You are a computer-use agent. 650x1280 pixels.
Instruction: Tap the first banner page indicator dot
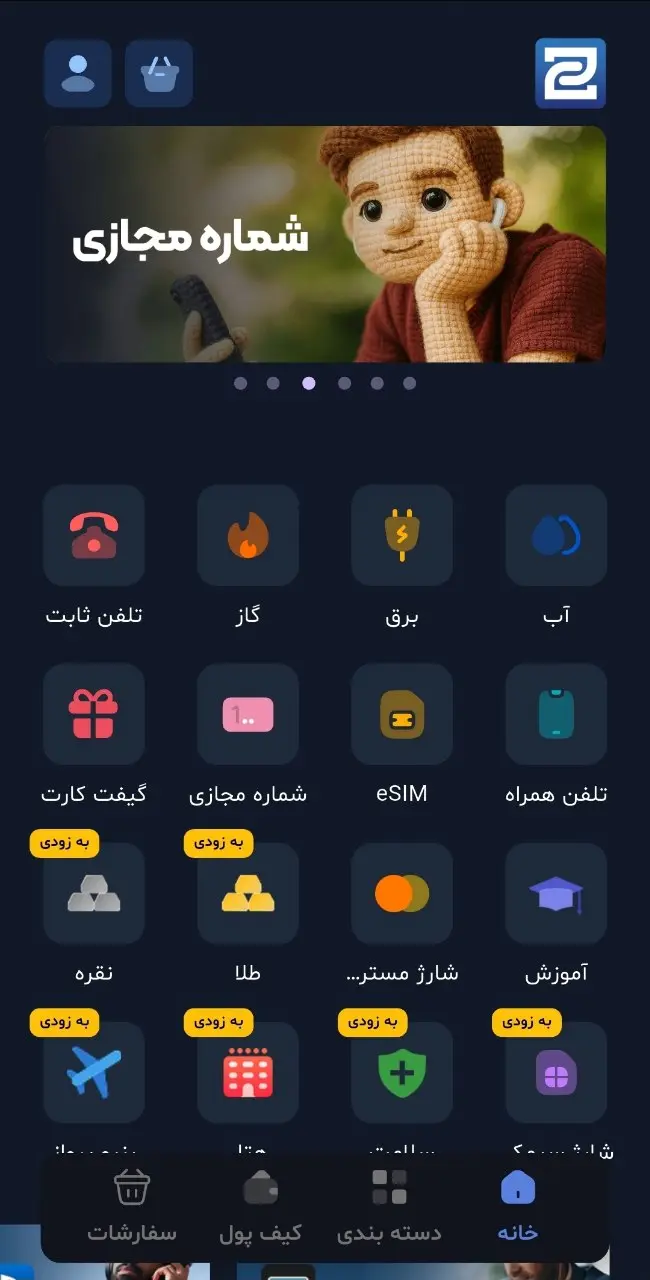click(x=240, y=383)
